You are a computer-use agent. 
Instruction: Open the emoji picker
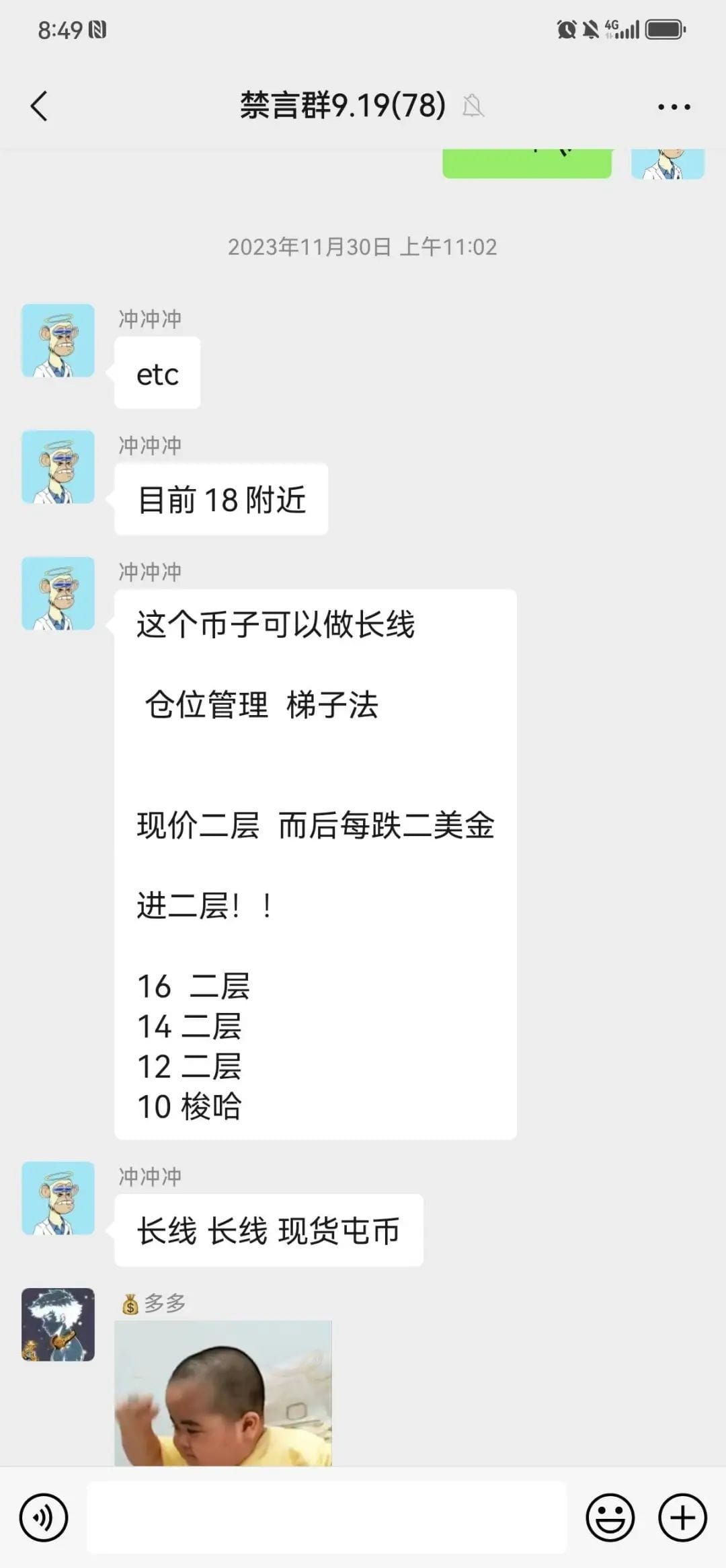tap(610, 1518)
